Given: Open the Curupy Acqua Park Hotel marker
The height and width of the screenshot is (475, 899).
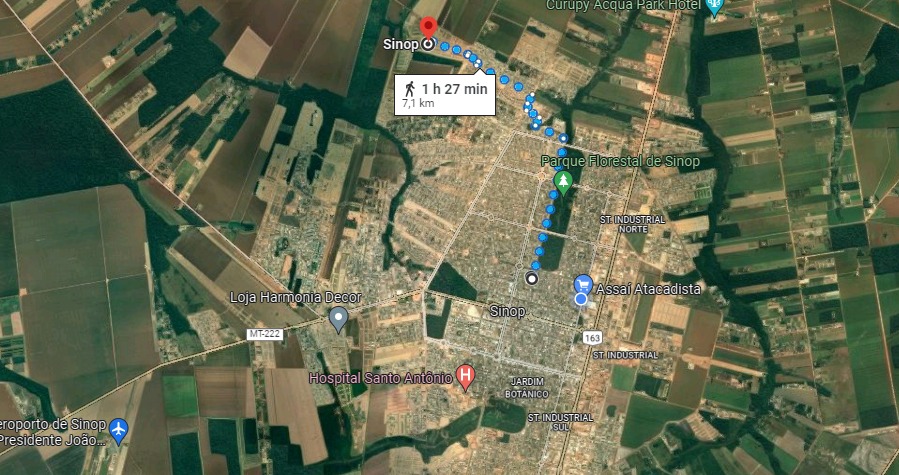Looking at the screenshot, I should click(713, 6).
